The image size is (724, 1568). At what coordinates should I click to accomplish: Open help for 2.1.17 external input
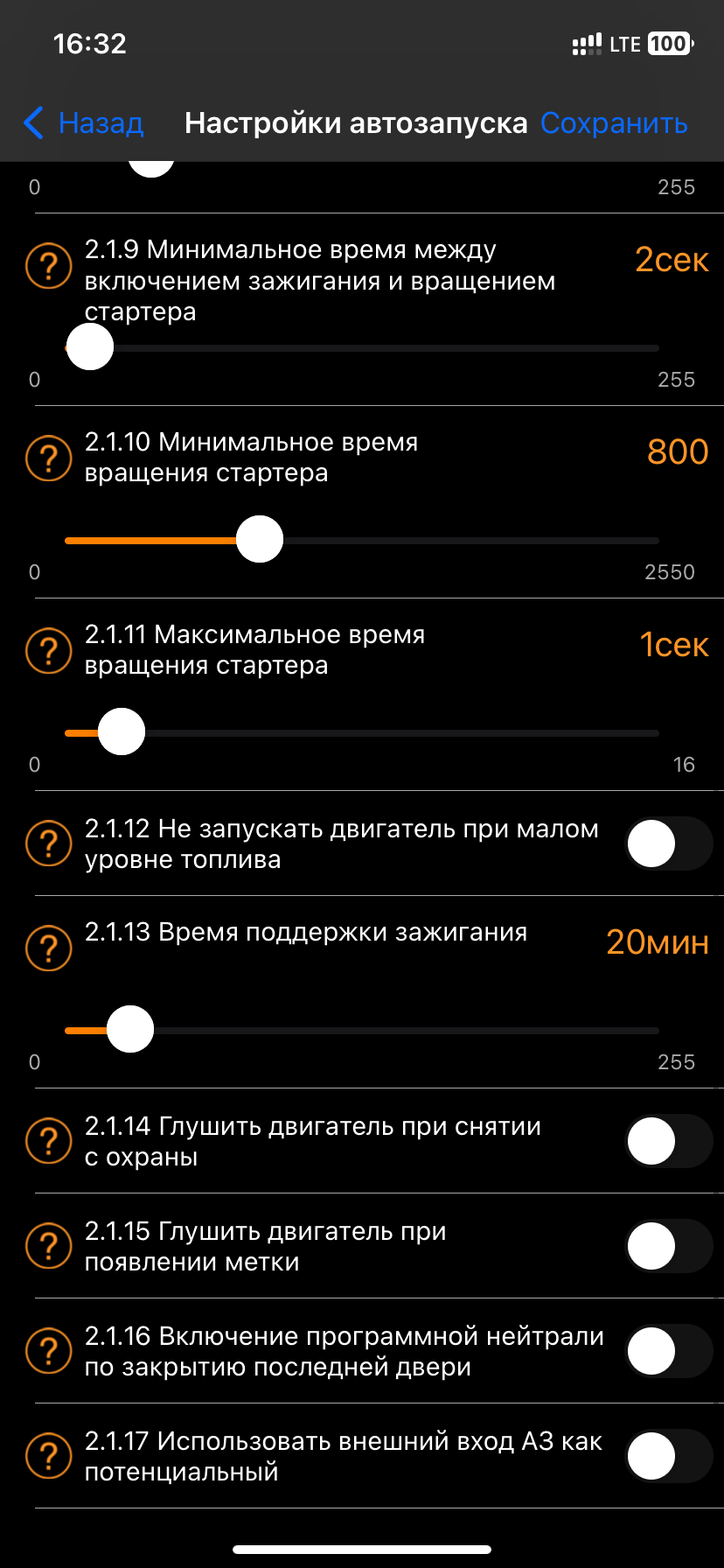coord(49,1456)
